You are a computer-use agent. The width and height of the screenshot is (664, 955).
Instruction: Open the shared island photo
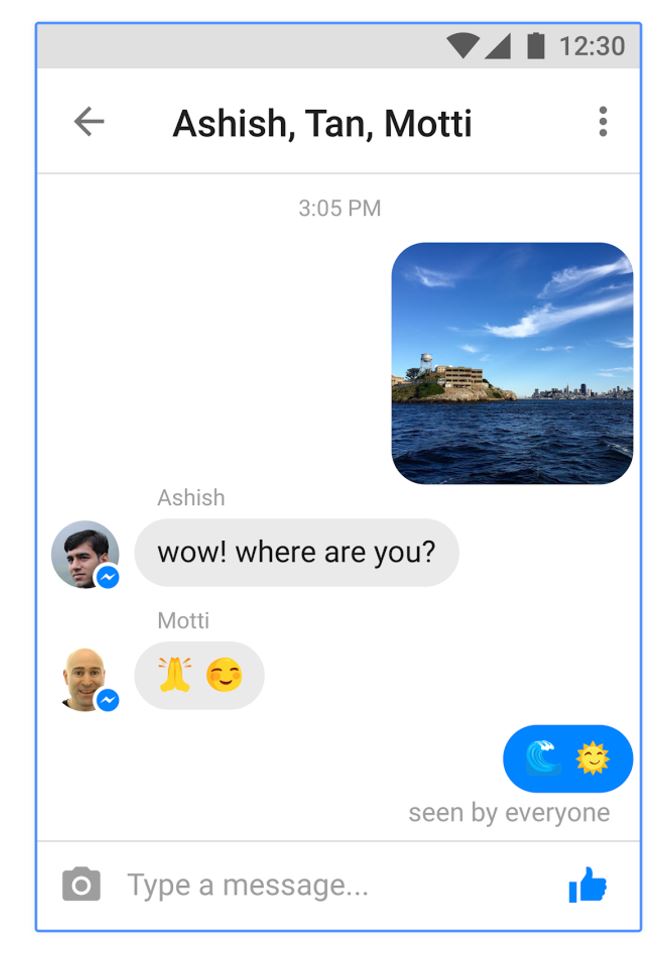[x=512, y=363]
